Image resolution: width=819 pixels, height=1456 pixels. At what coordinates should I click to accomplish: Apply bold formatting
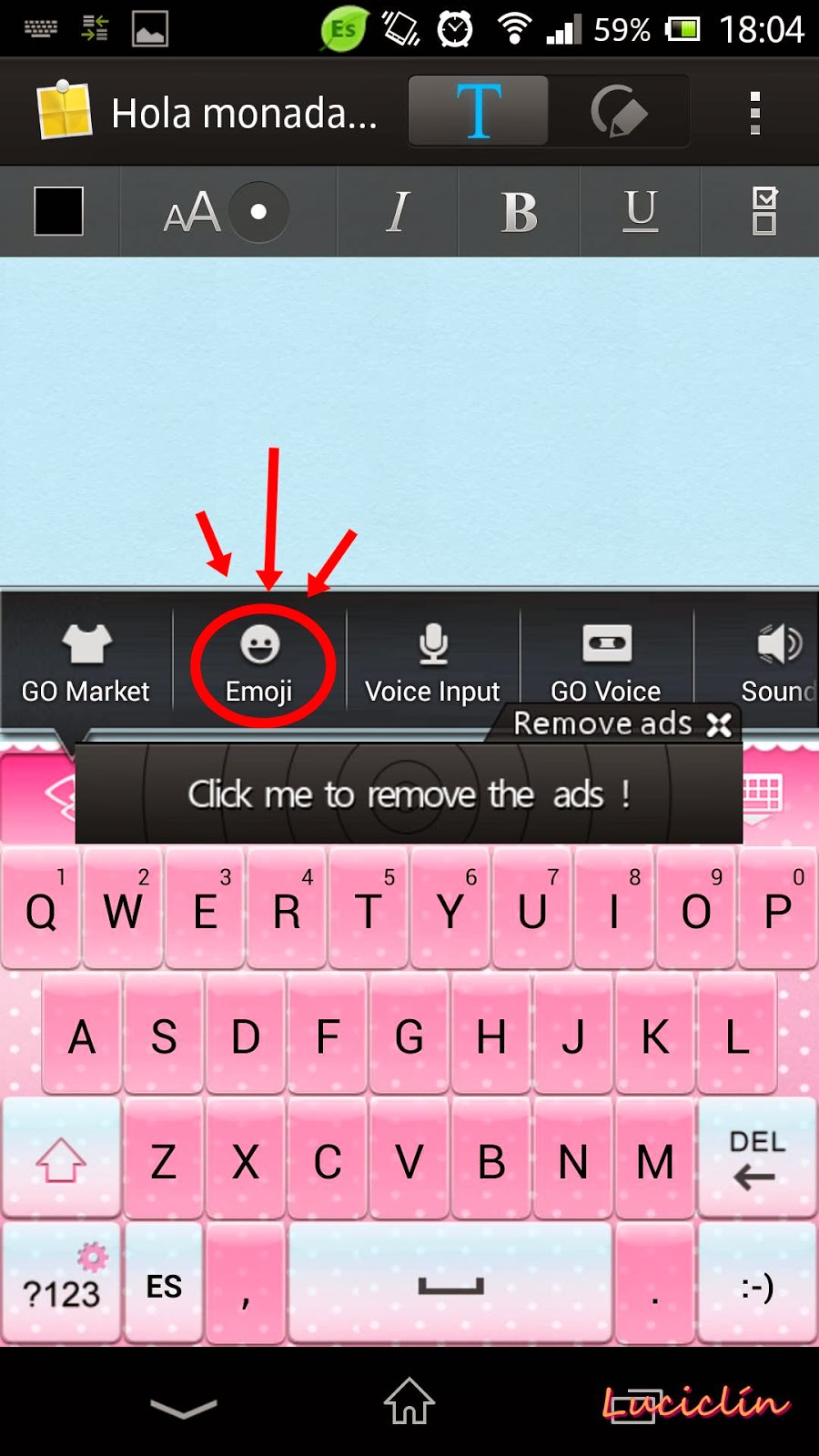tap(519, 212)
